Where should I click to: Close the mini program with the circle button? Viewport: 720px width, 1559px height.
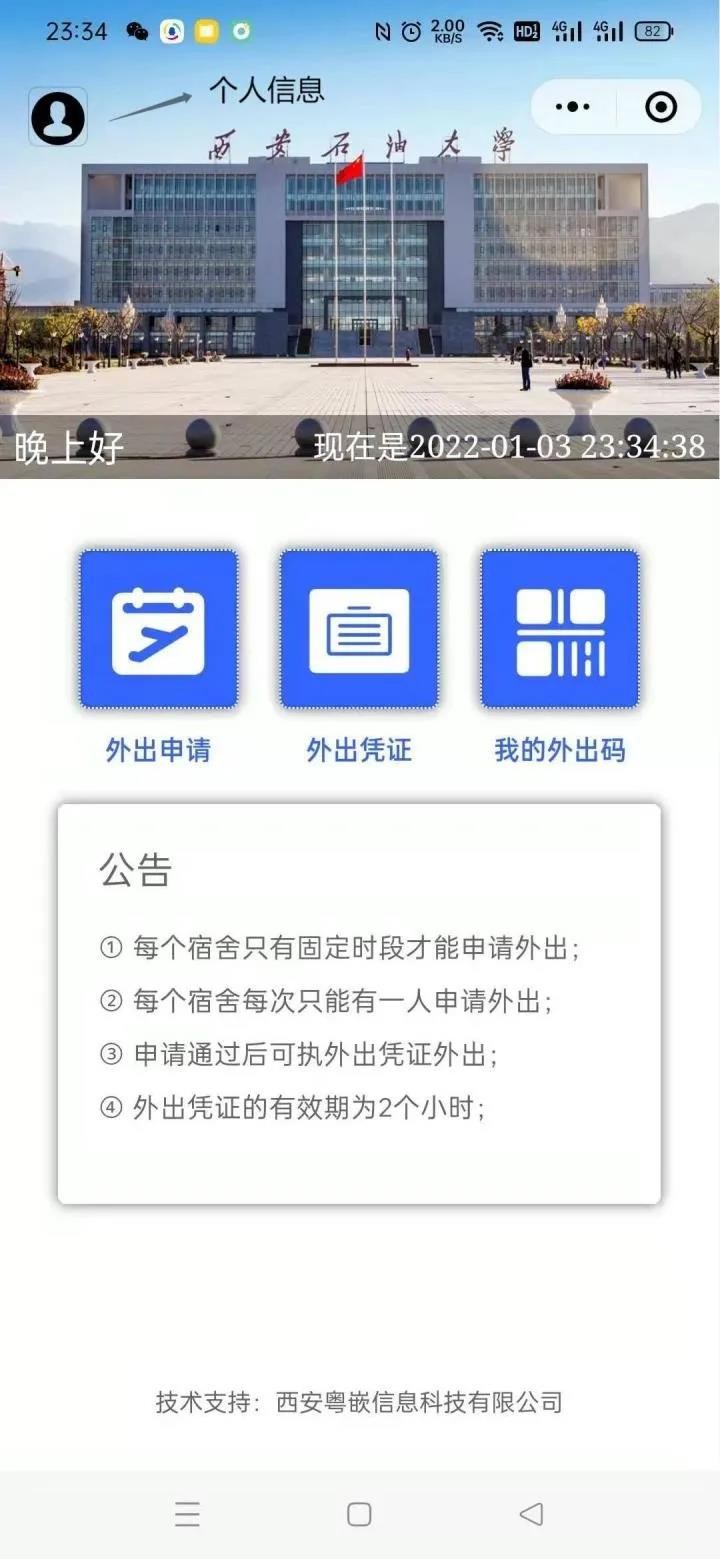tap(661, 107)
